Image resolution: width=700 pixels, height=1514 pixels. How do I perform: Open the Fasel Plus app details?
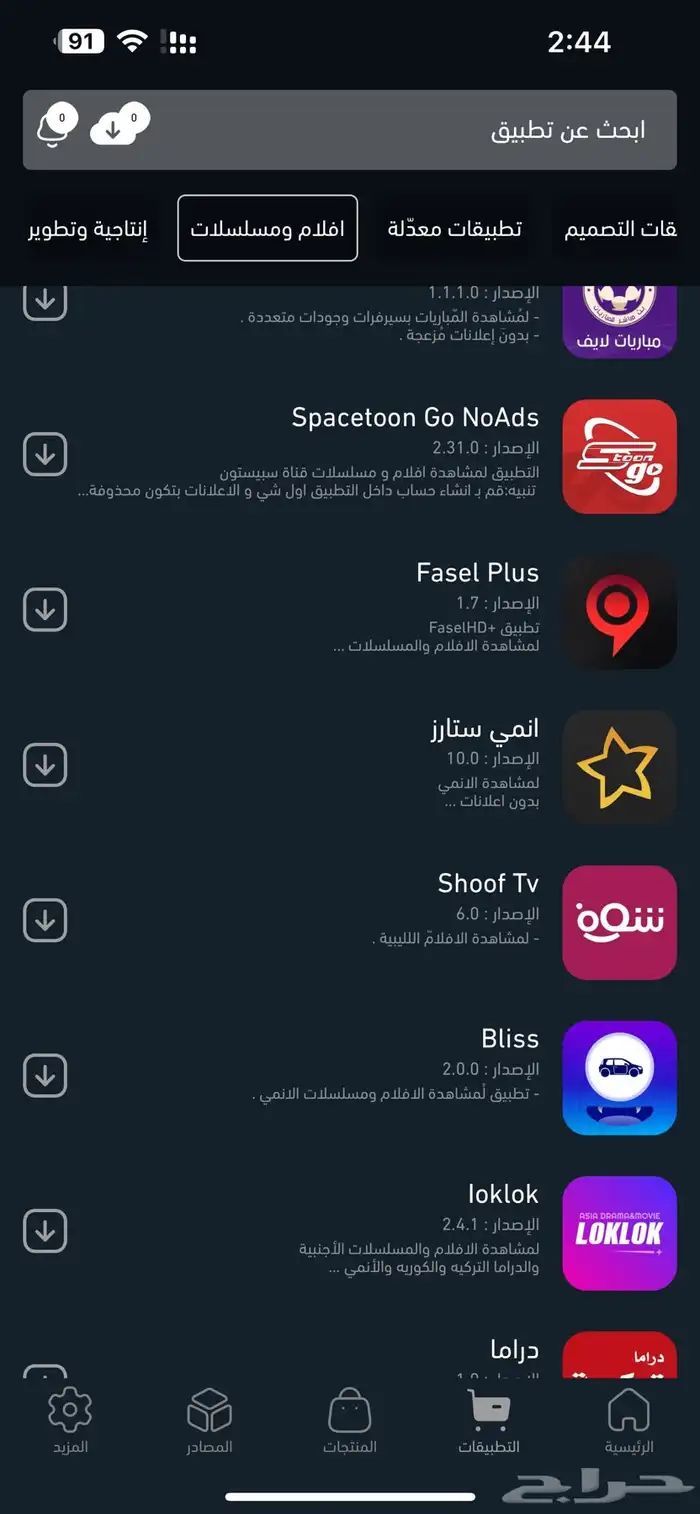(x=477, y=573)
